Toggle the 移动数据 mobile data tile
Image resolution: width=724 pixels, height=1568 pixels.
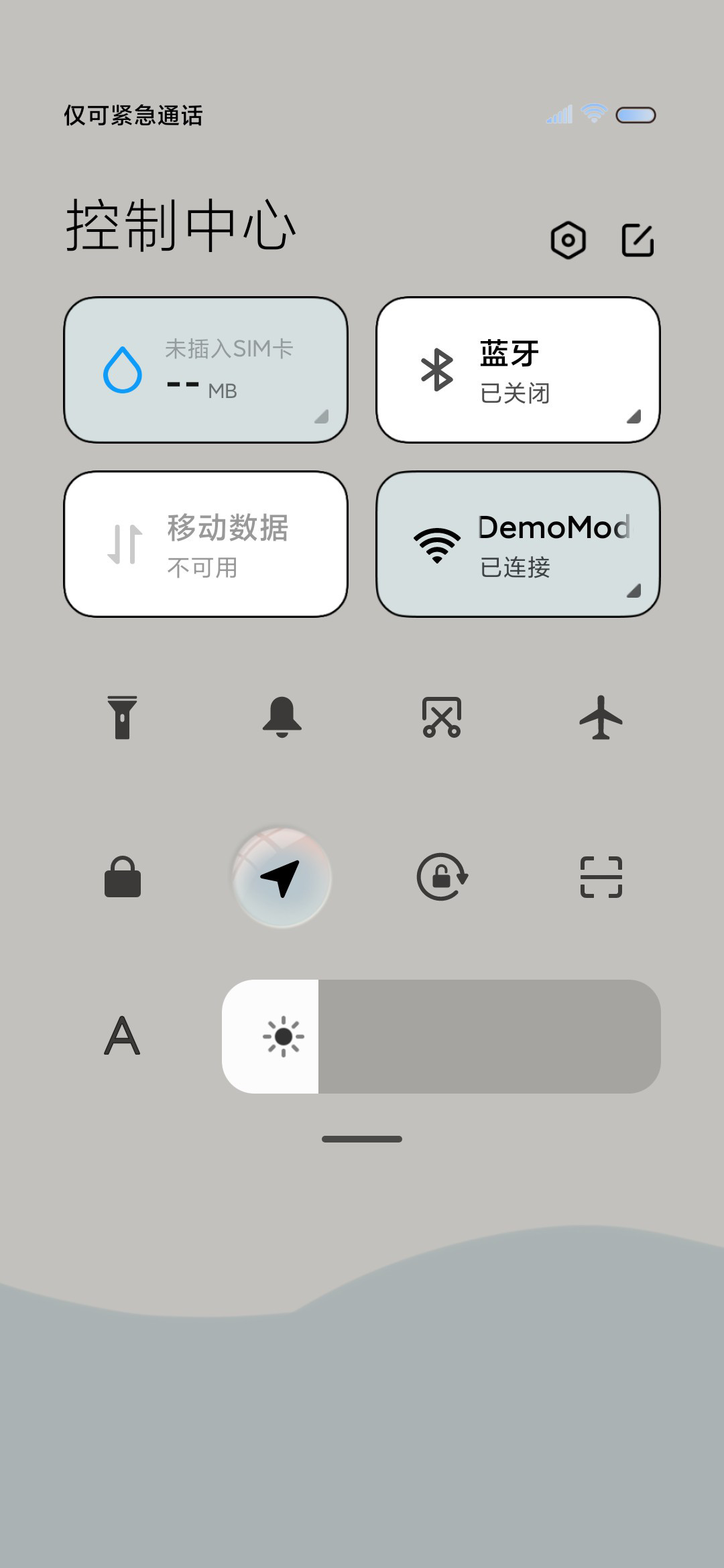pyautogui.click(x=206, y=544)
